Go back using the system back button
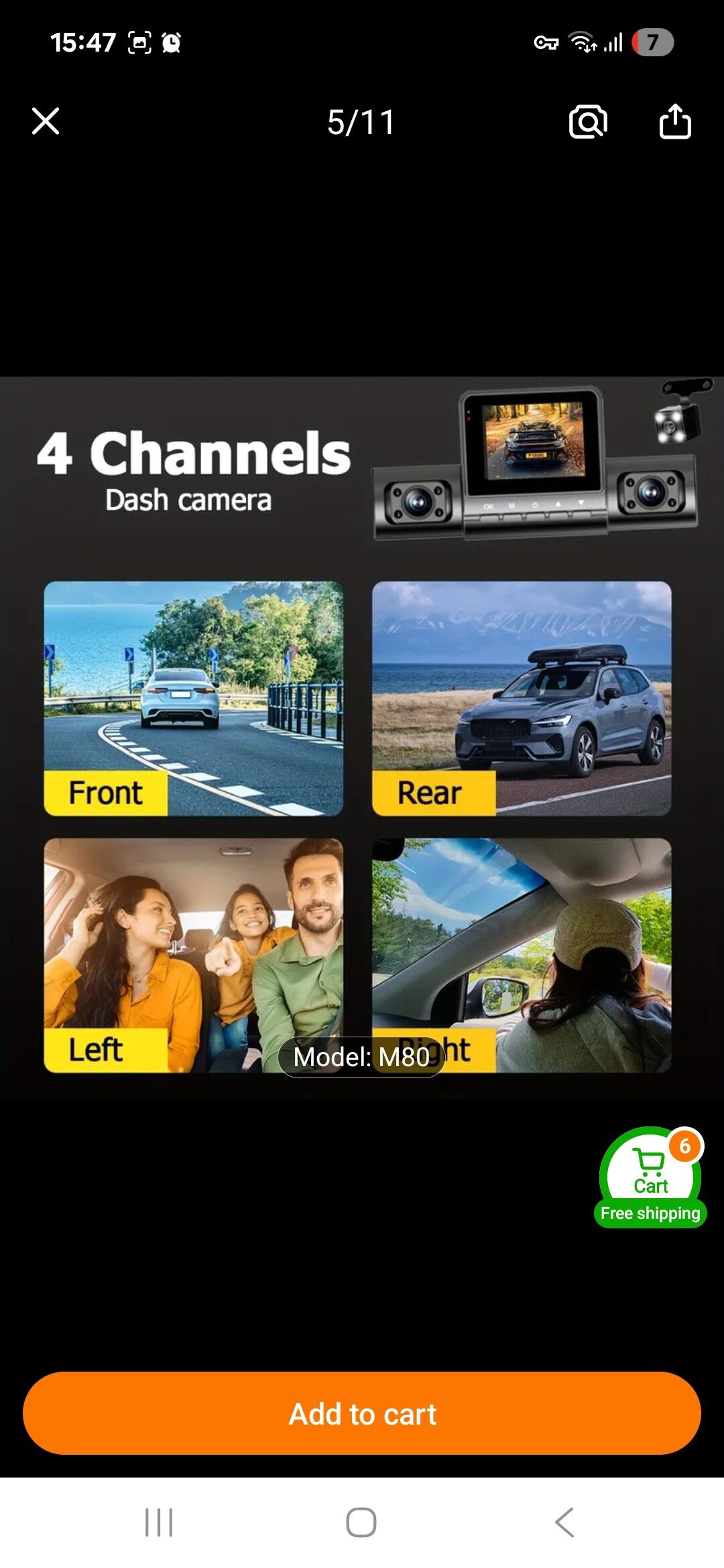 pos(564,1522)
